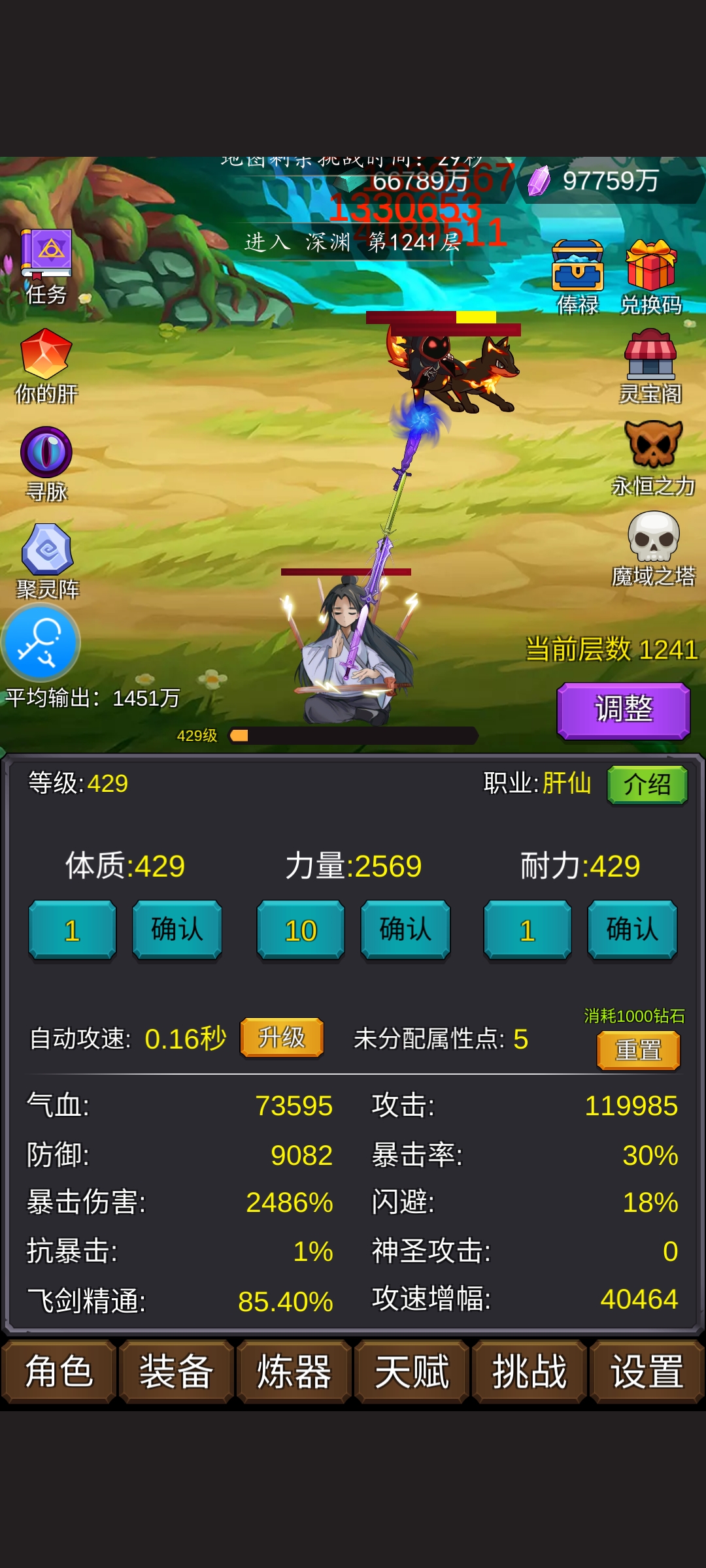This screenshot has width=706, height=1568.
Task: Switch to the 天赋 tab
Action: [412, 1371]
